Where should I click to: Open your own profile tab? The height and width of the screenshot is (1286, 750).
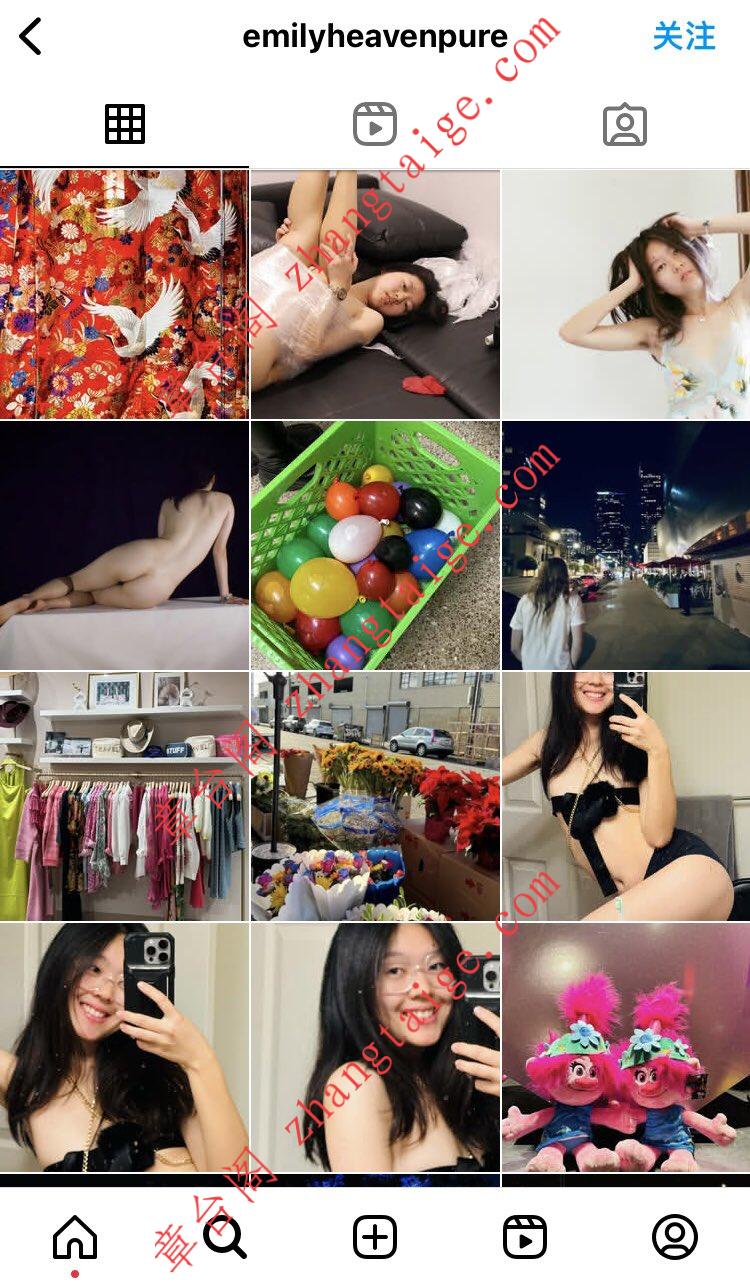pos(675,1238)
